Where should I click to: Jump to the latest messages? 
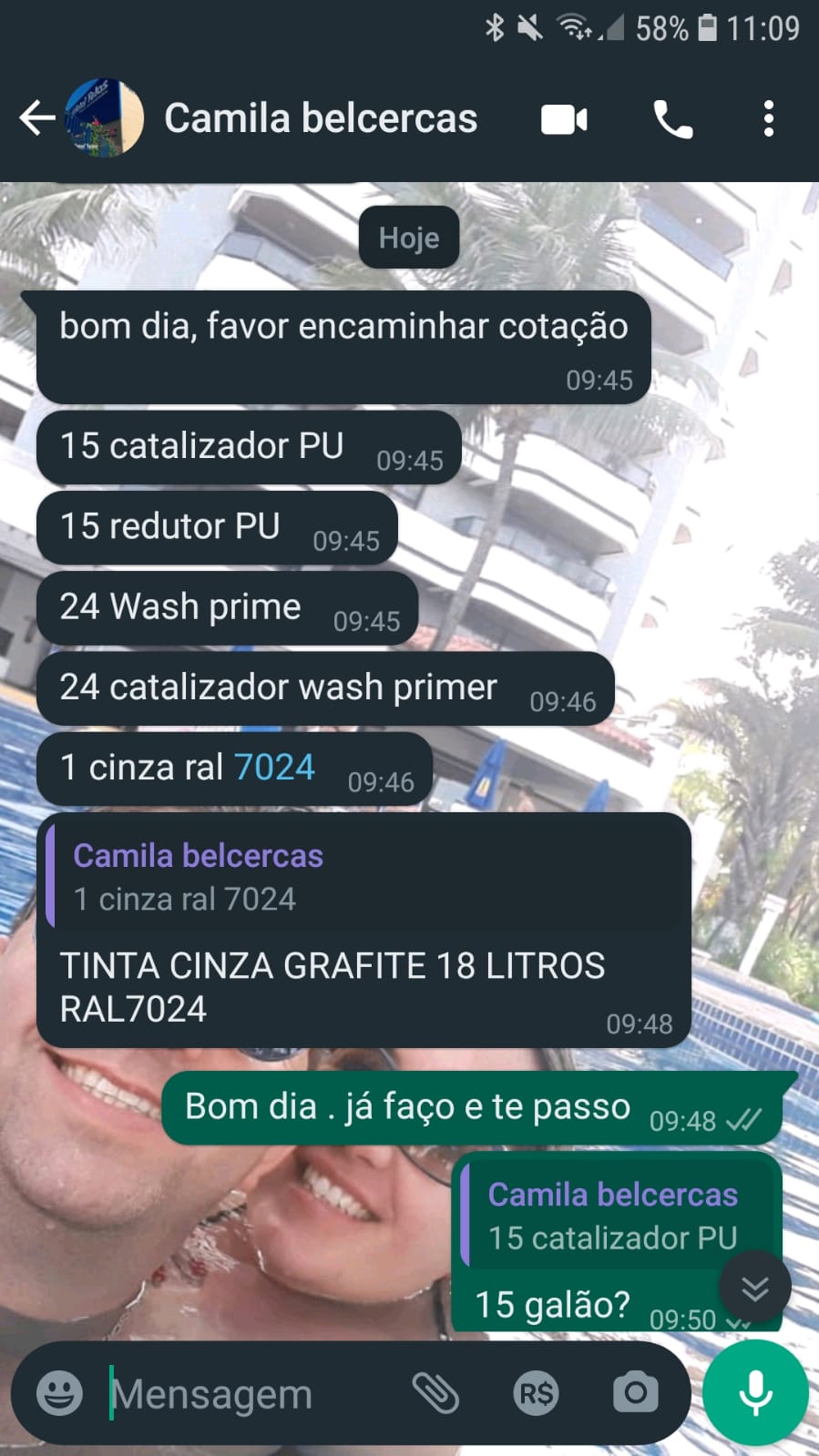754,1288
